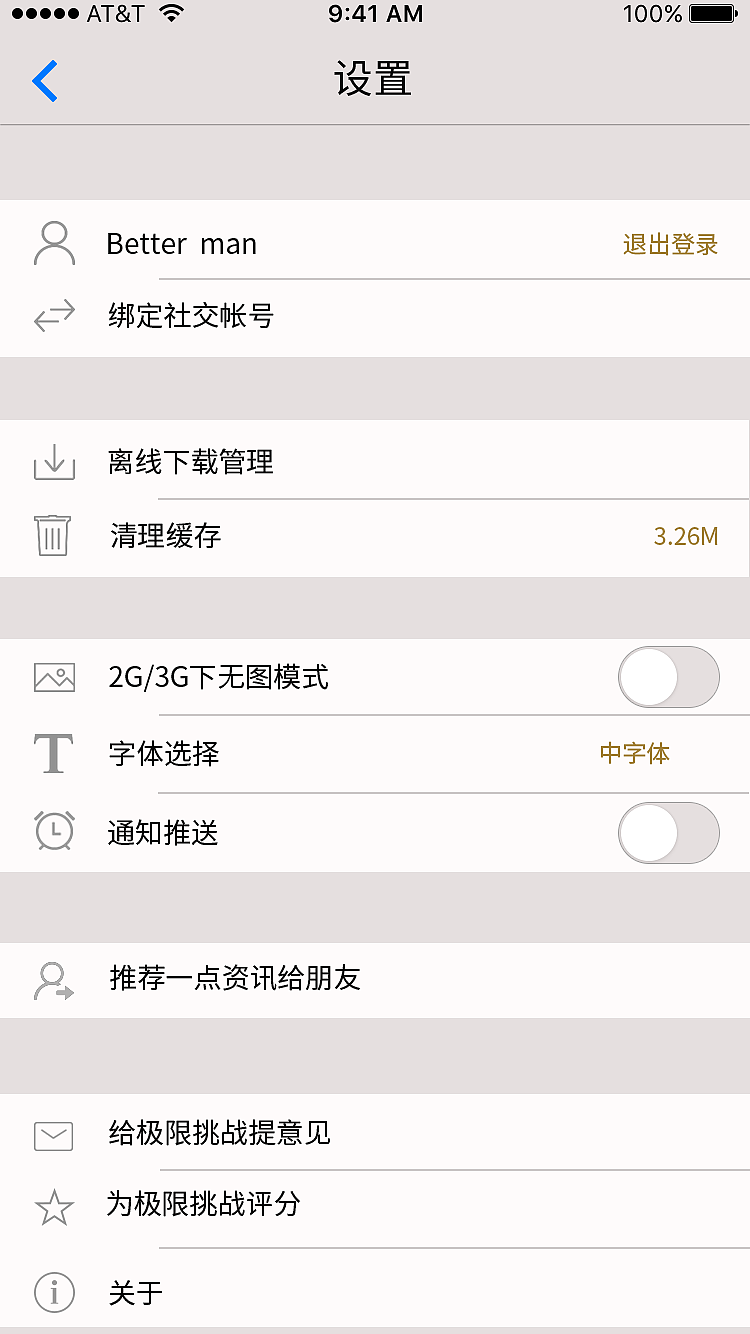Click the alarm clock icon for 通知推送
This screenshot has width=750, height=1334.
point(54,832)
